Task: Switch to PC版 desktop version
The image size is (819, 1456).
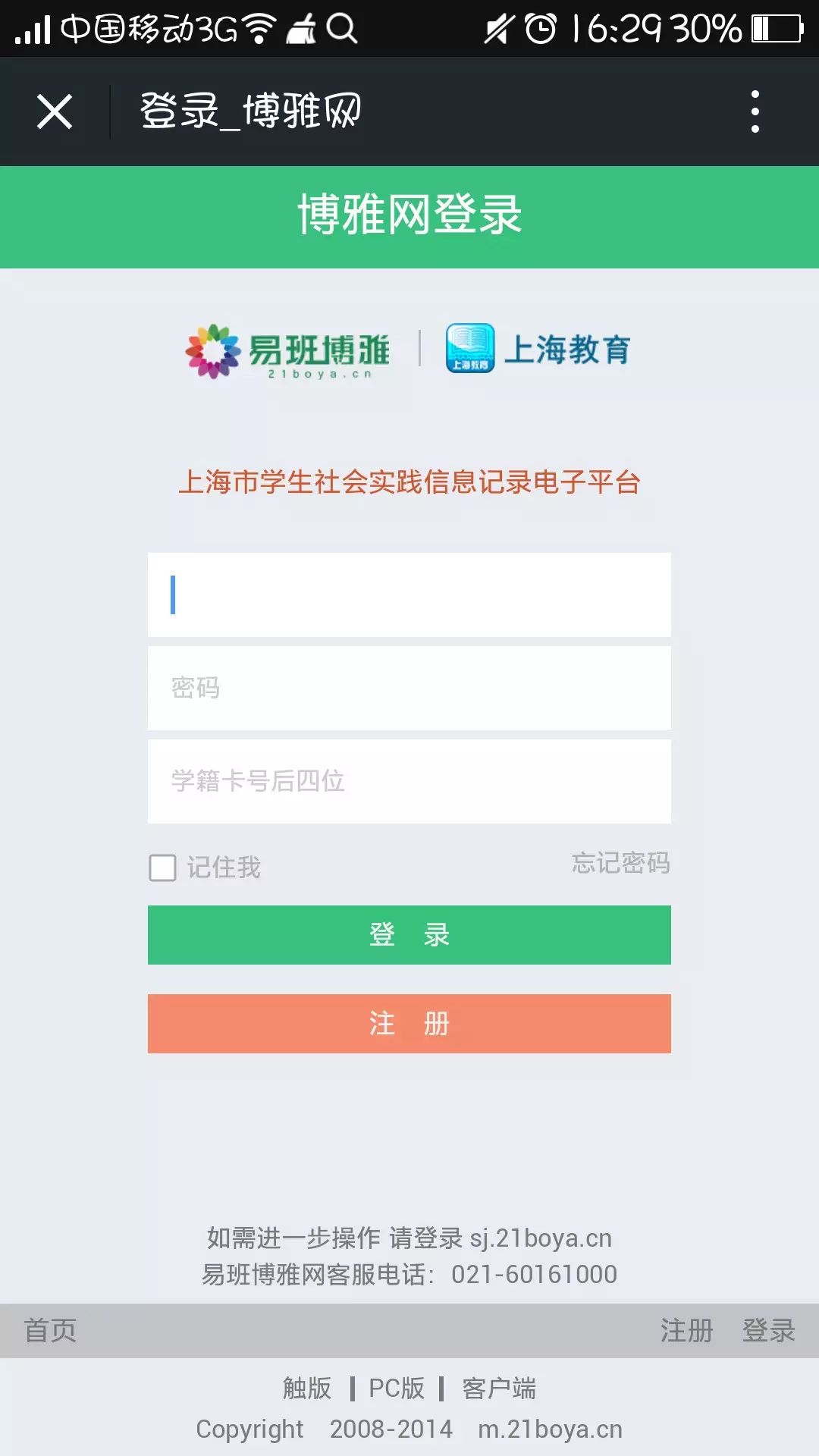Action: point(397,1389)
